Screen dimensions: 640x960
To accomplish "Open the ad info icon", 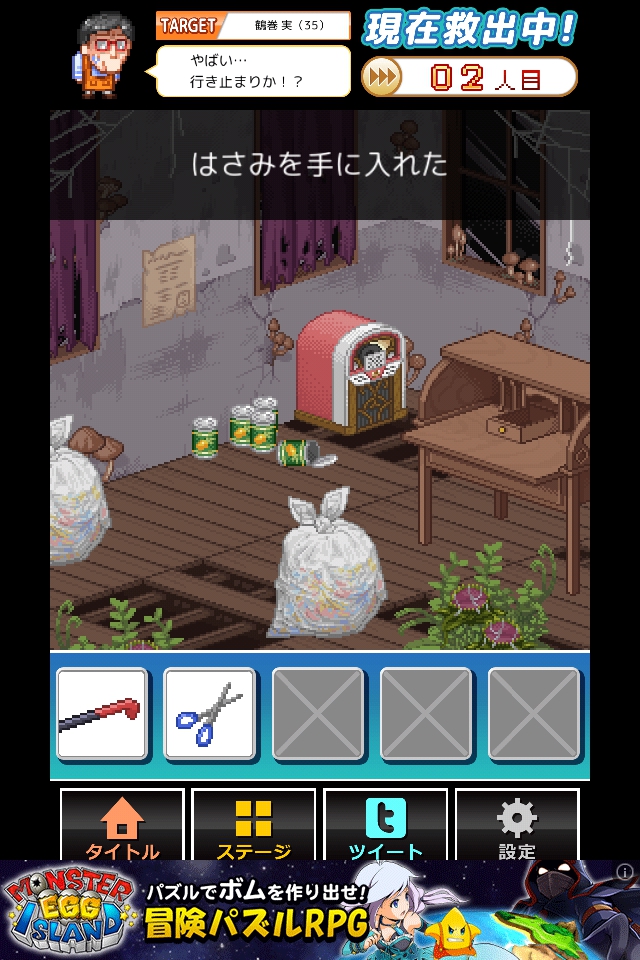I will pyautogui.click(x=625, y=871).
